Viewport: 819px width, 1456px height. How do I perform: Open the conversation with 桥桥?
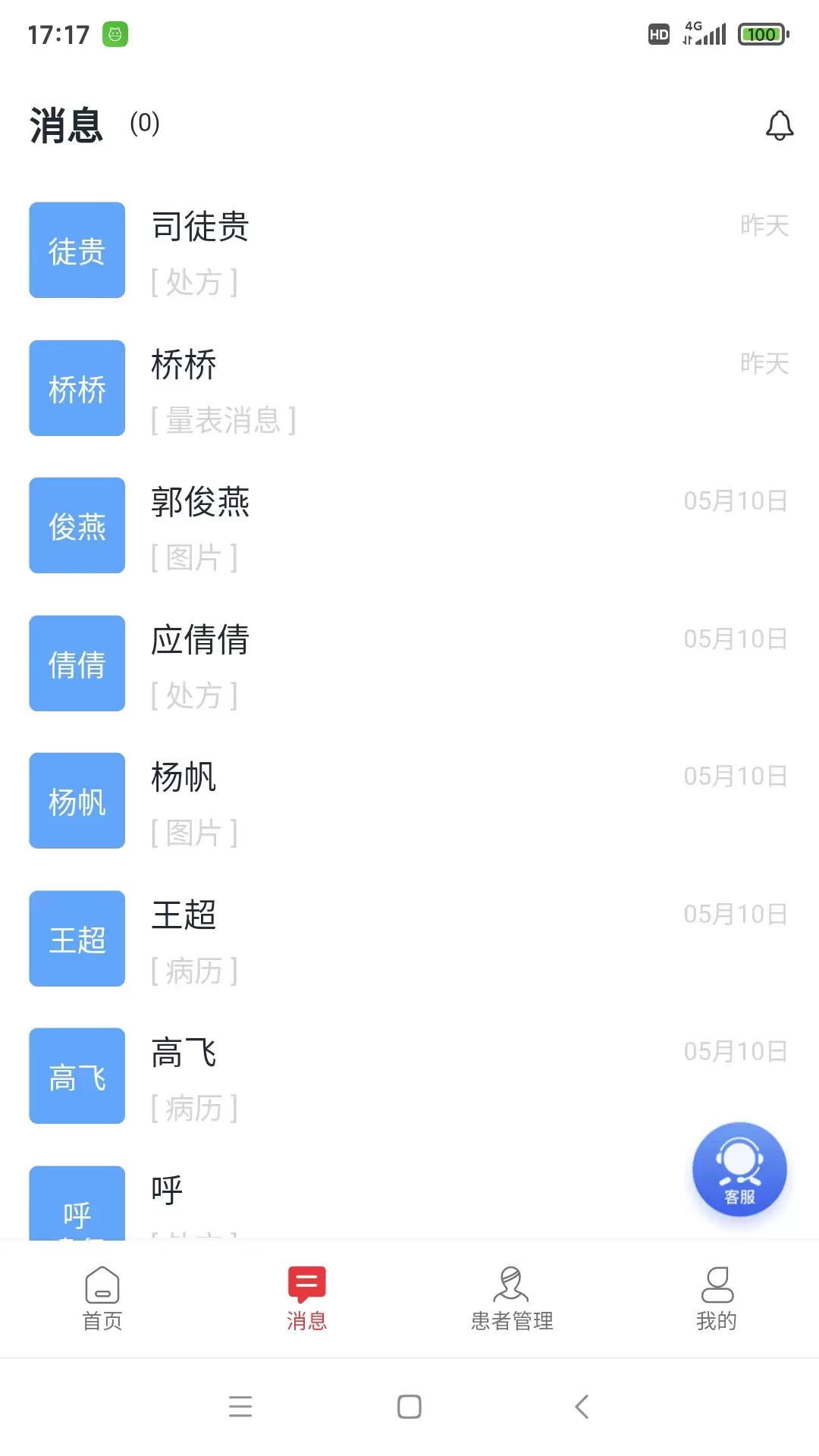coord(409,388)
